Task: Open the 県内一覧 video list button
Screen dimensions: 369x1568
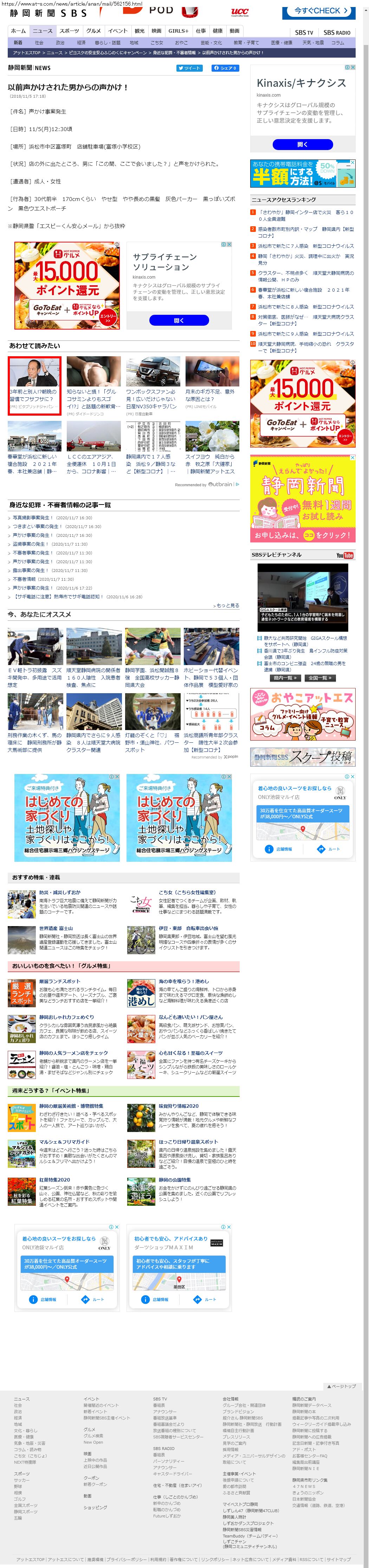Action: point(285,677)
